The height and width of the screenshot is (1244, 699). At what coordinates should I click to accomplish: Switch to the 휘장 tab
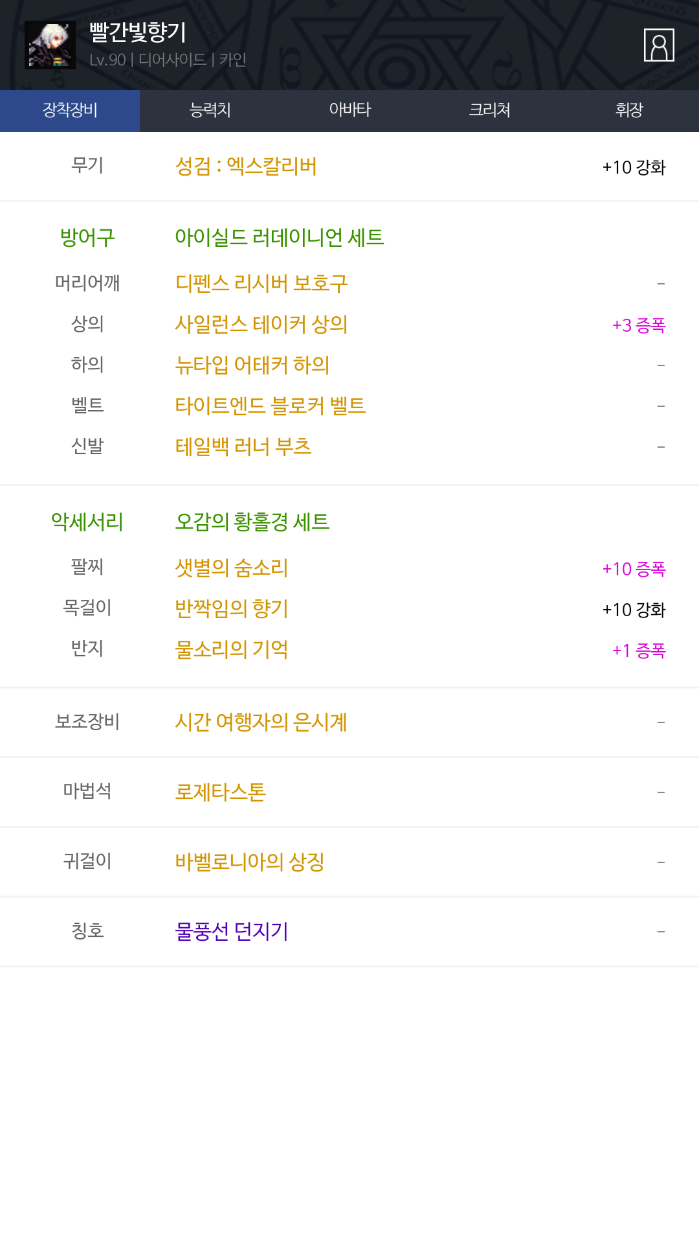click(x=629, y=110)
